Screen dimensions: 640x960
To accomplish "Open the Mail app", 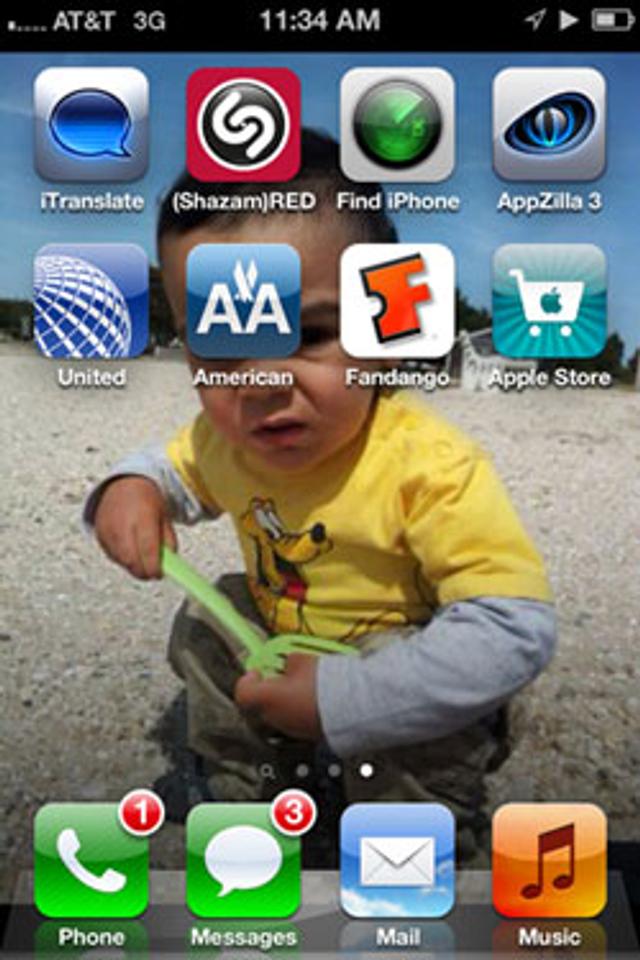I will tap(397, 861).
